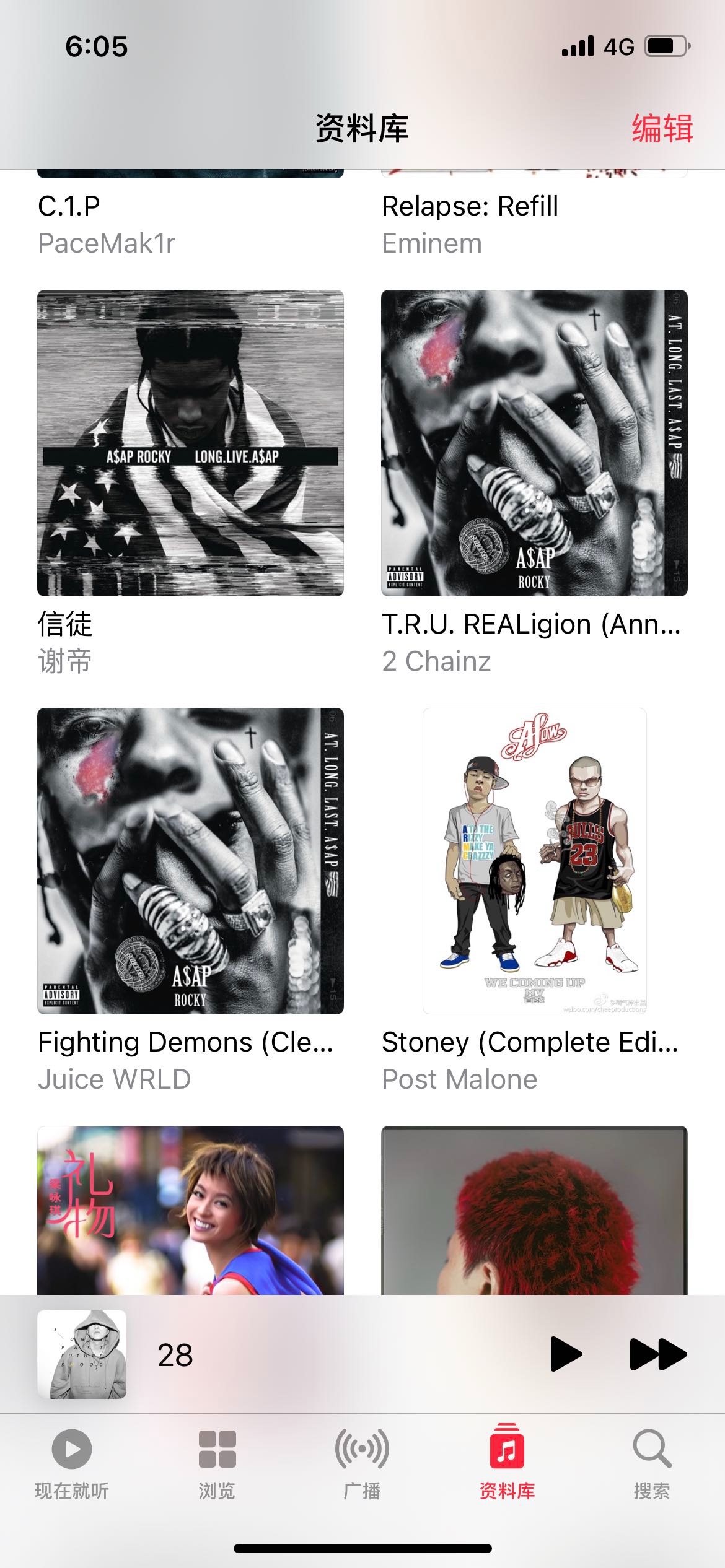Switch to the 浏览 browse tab
This screenshot has height=1568, width=725.
point(217,1464)
